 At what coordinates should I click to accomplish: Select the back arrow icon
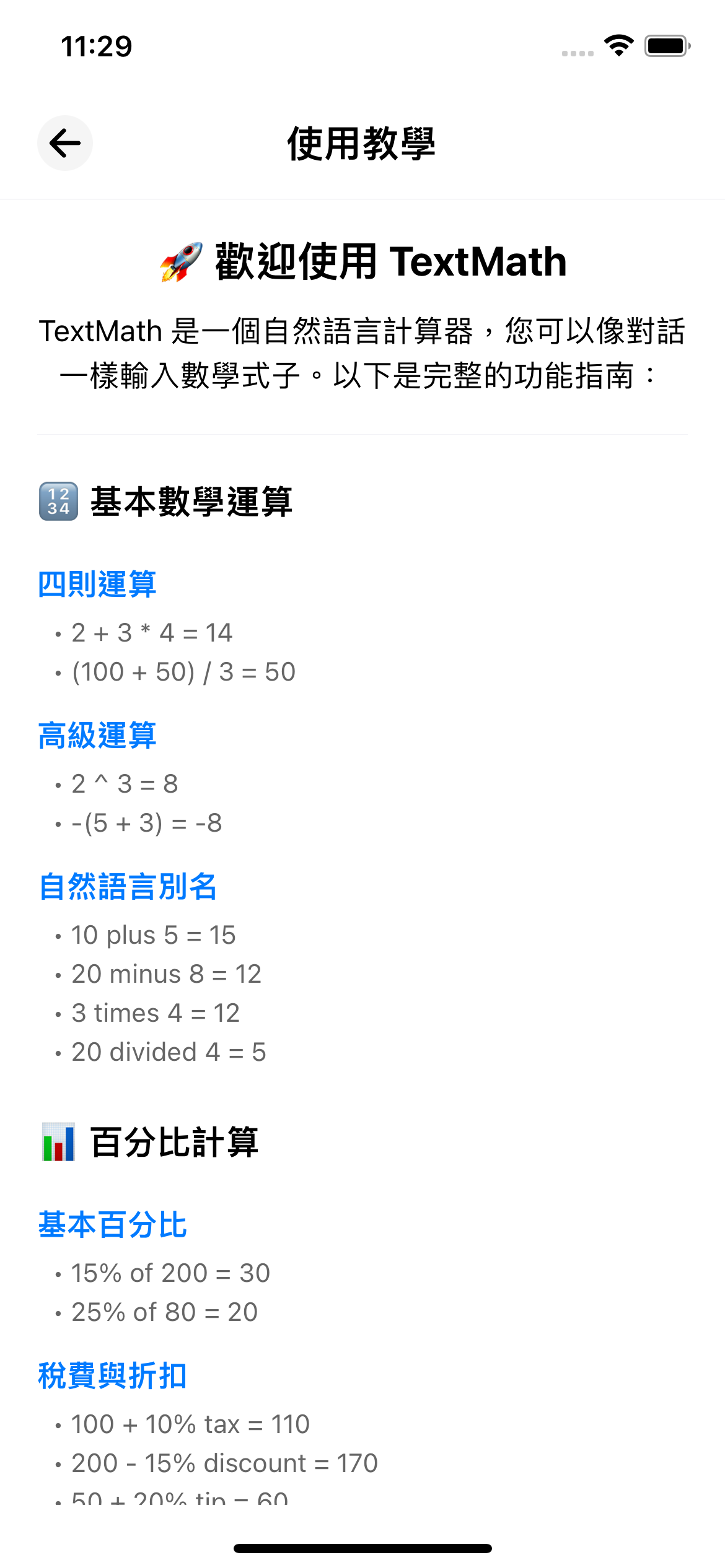[x=64, y=142]
